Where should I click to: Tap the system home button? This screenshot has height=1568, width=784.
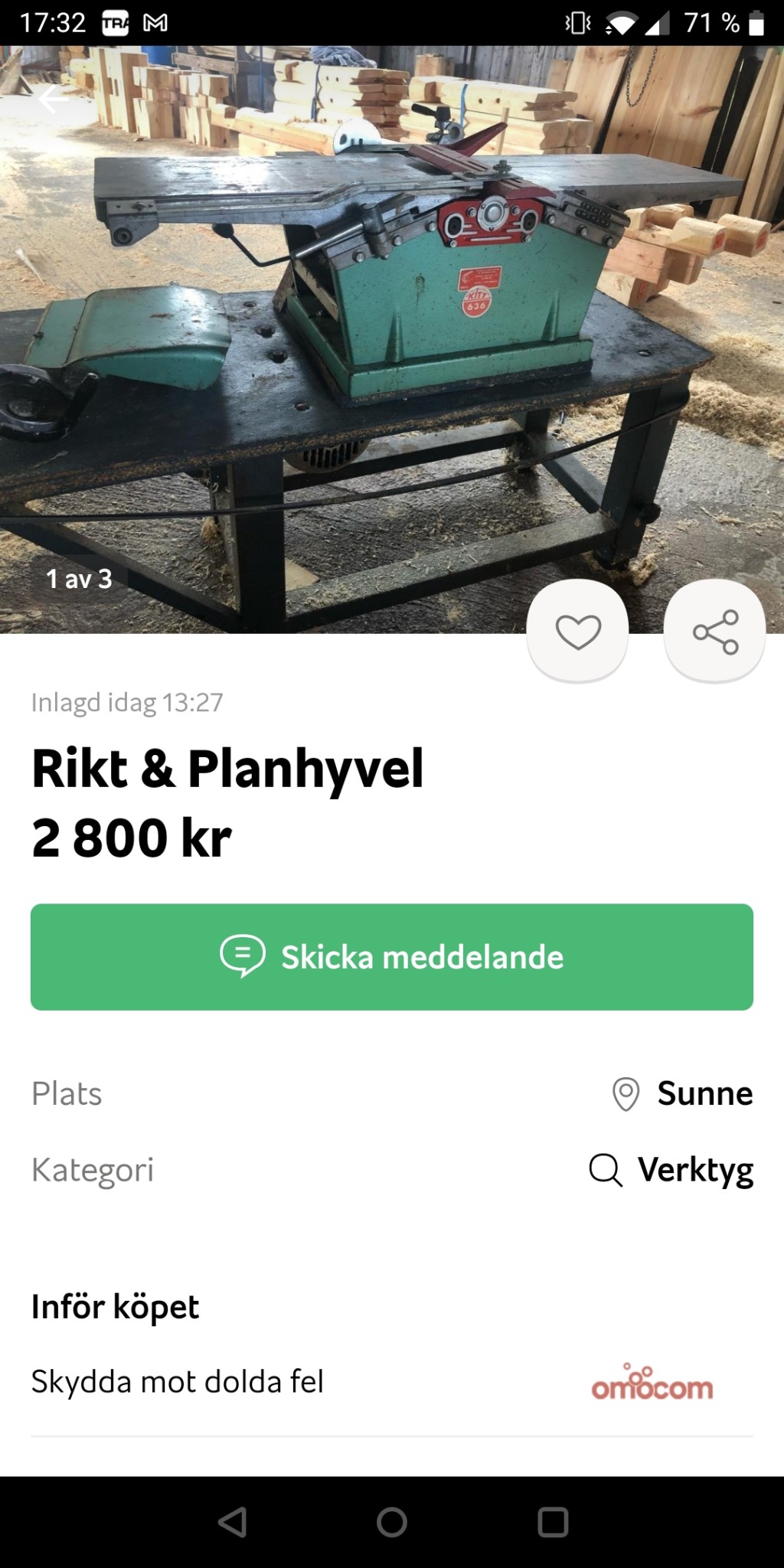(x=392, y=1522)
